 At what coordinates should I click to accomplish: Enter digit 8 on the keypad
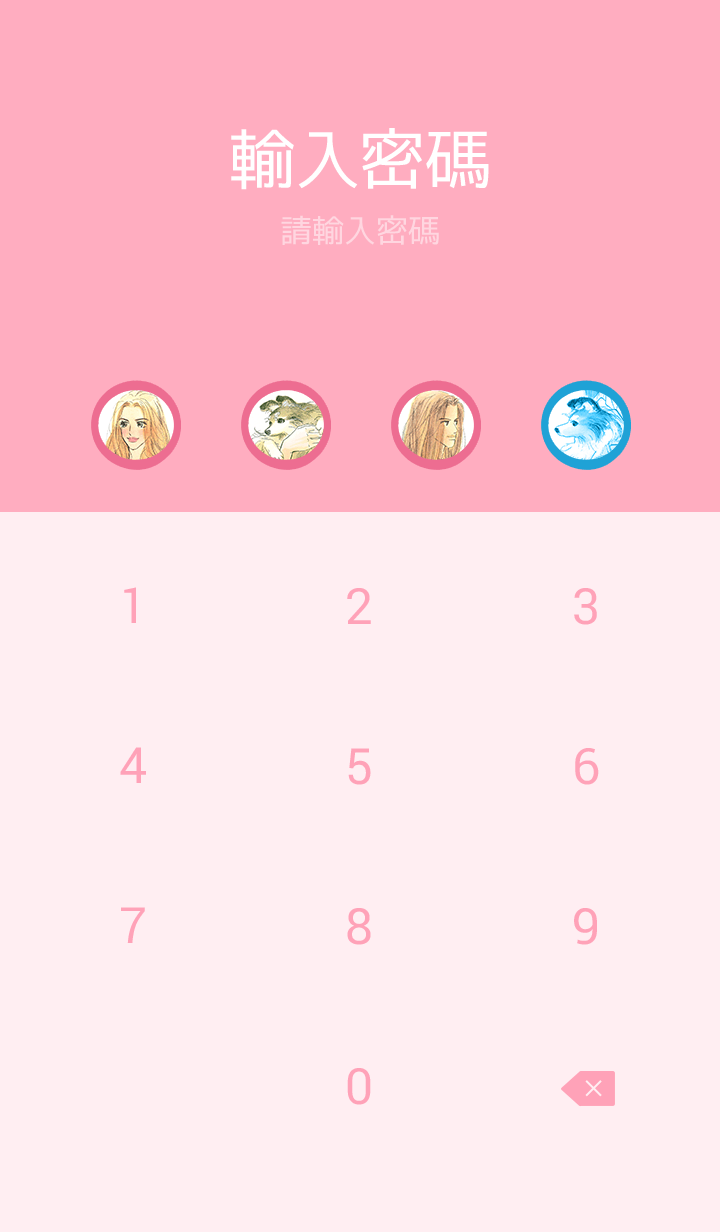click(x=359, y=927)
